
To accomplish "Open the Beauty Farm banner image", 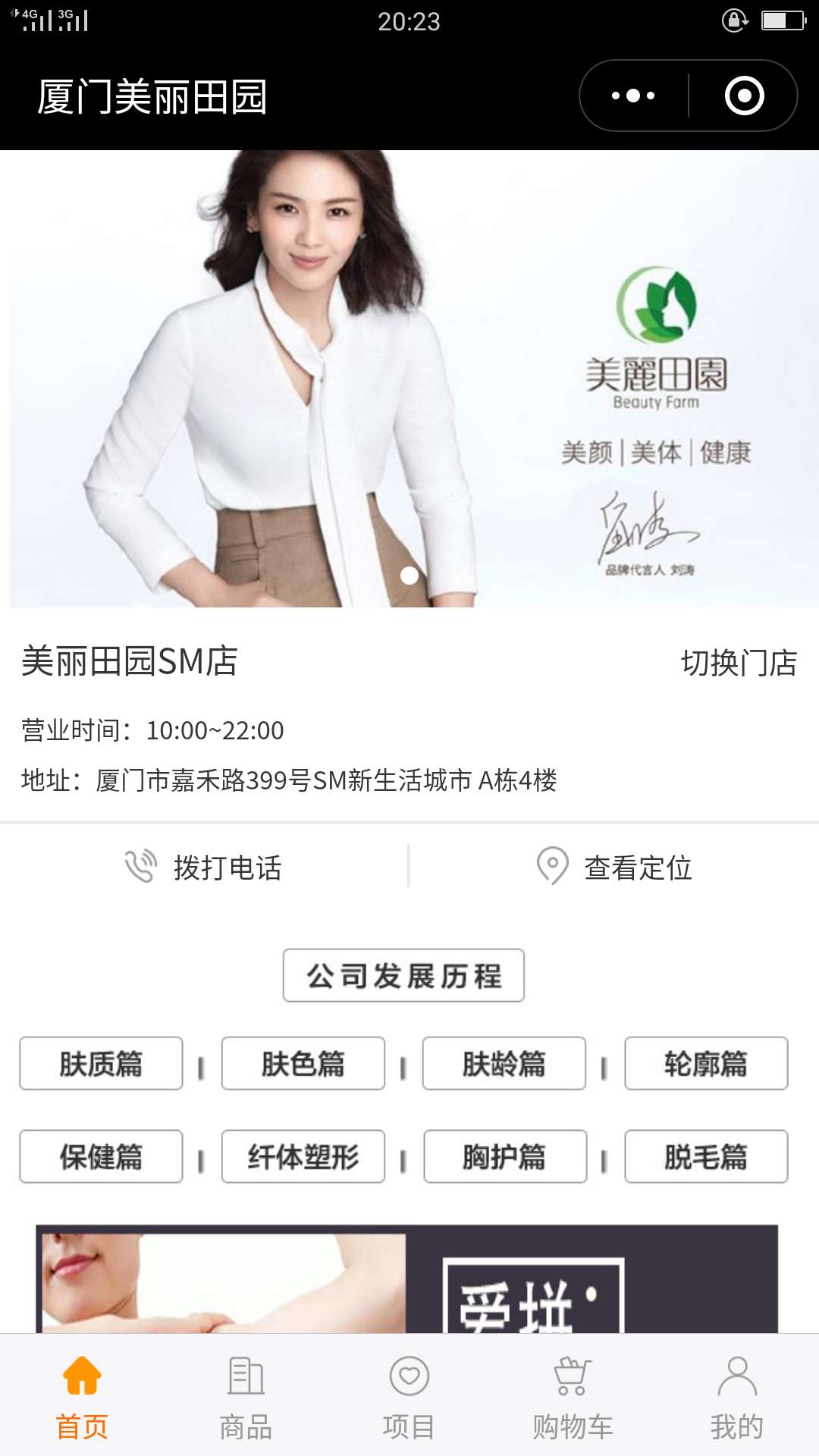I will [x=409, y=379].
